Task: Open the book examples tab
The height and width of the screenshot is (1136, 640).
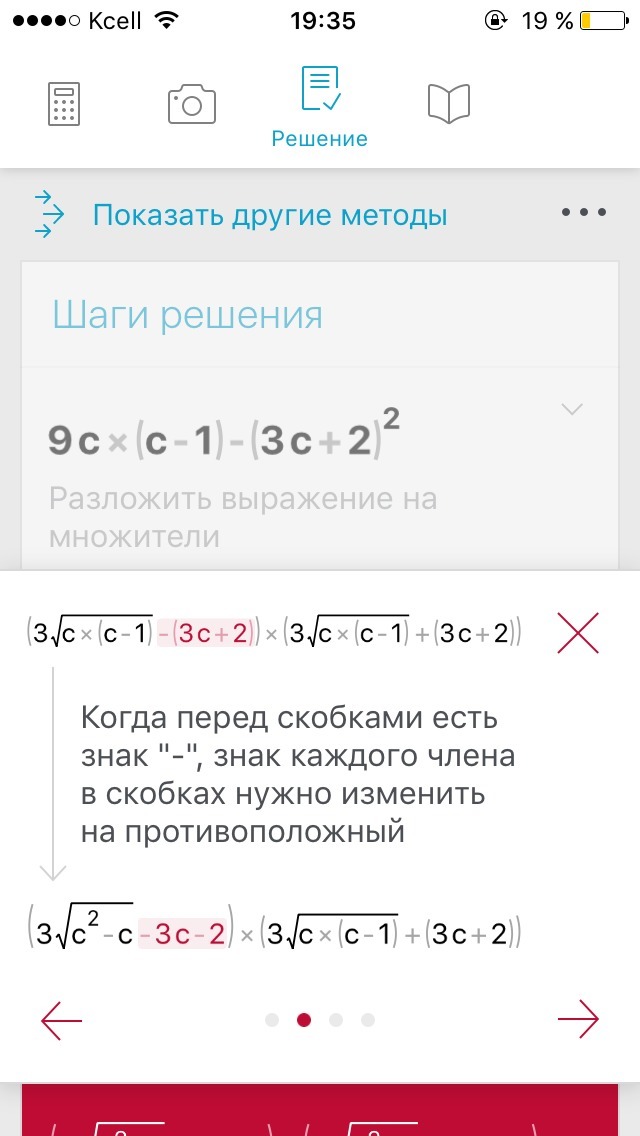Action: [x=449, y=104]
